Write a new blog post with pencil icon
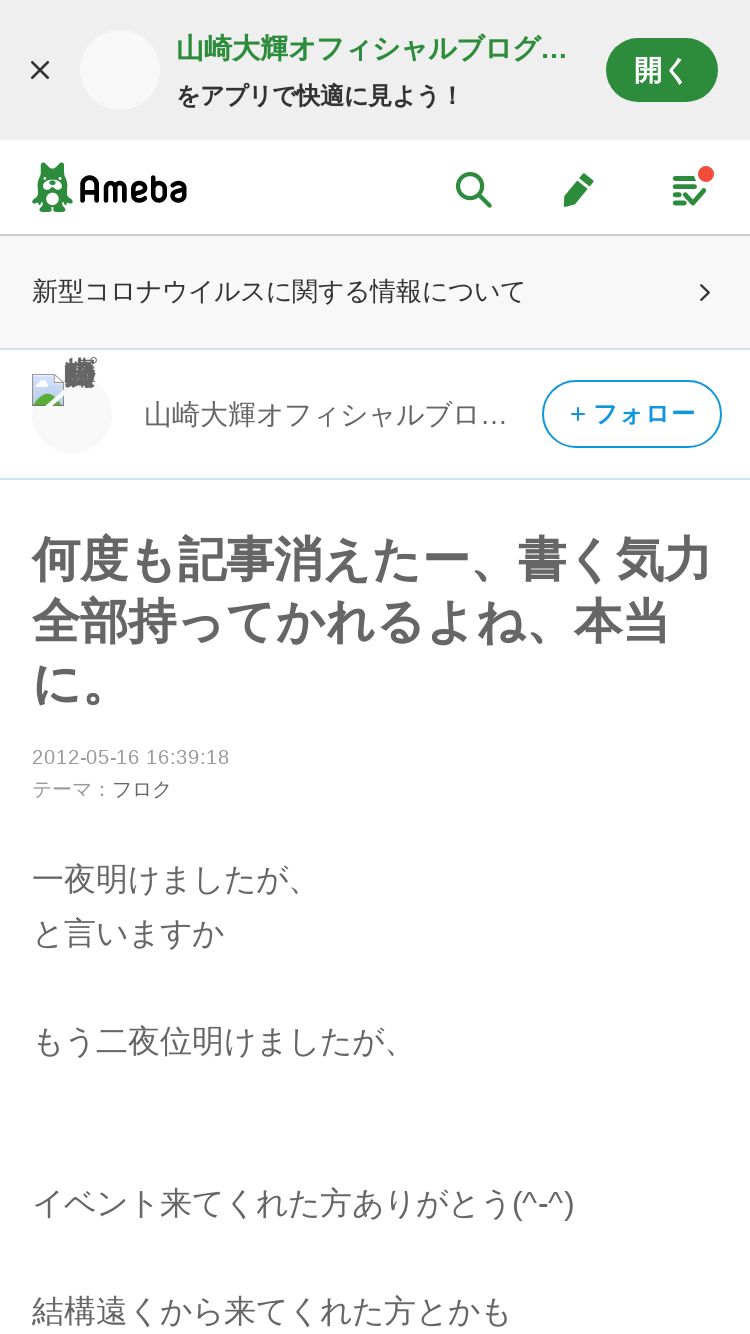The image size is (750, 1334). 578,188
